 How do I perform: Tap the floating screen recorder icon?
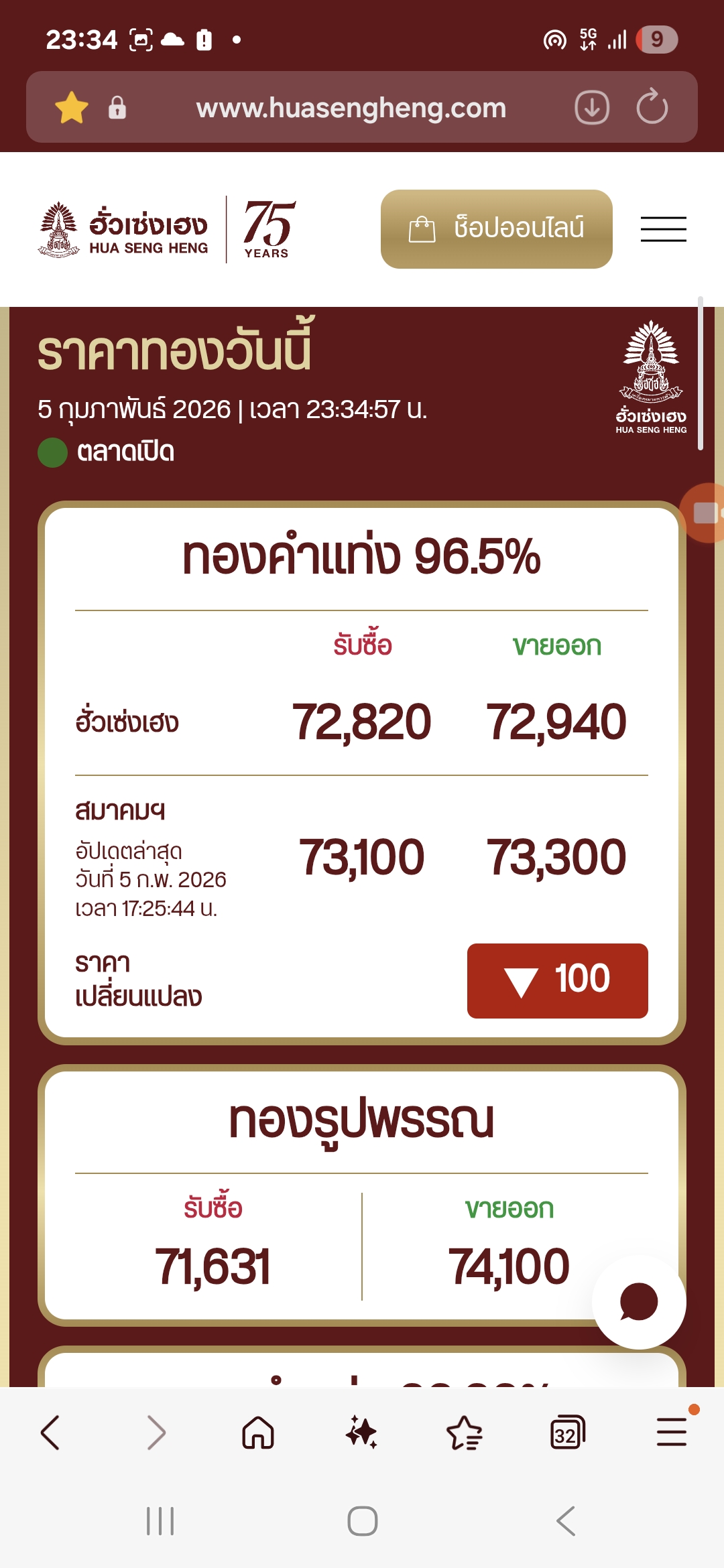(x=704, y=513)
